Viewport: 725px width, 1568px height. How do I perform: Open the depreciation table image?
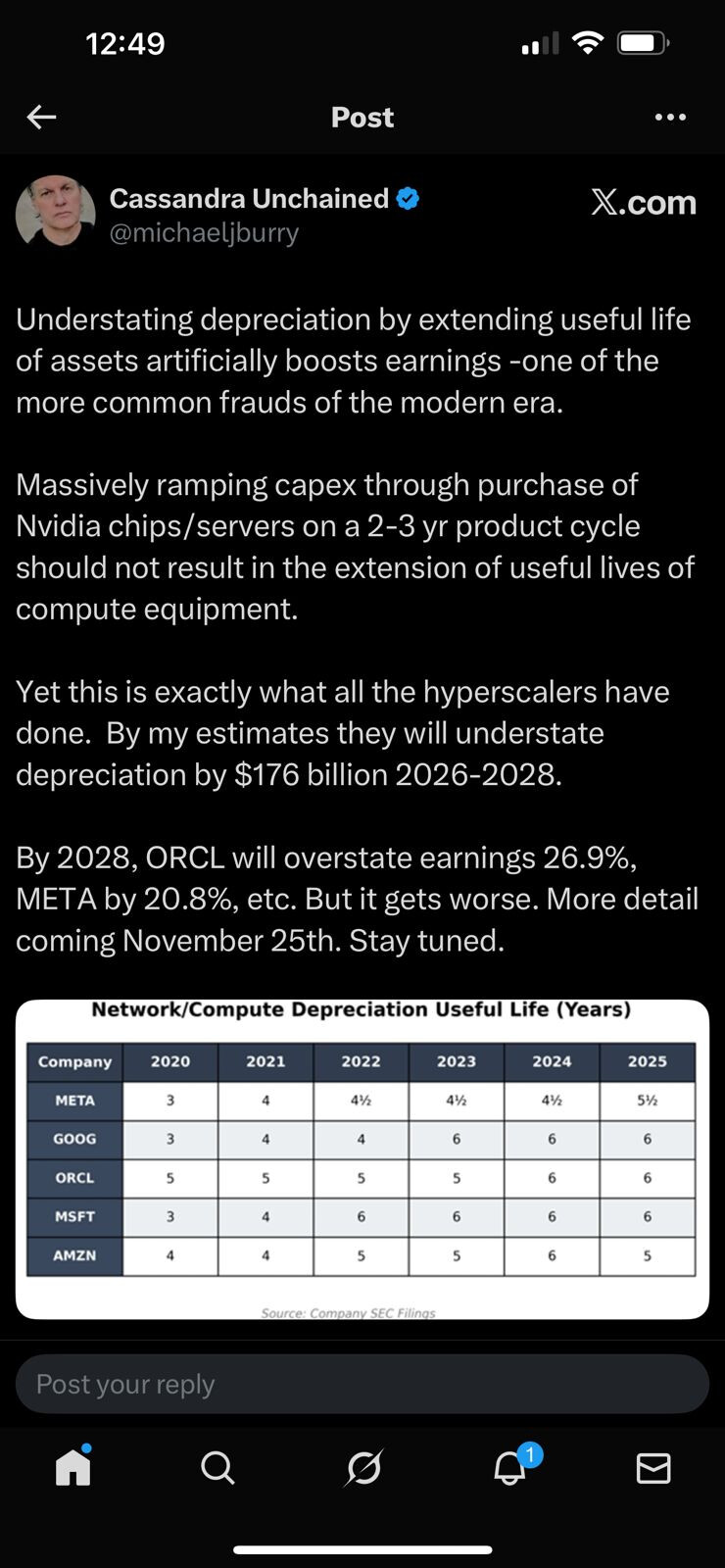point(362,1159)
